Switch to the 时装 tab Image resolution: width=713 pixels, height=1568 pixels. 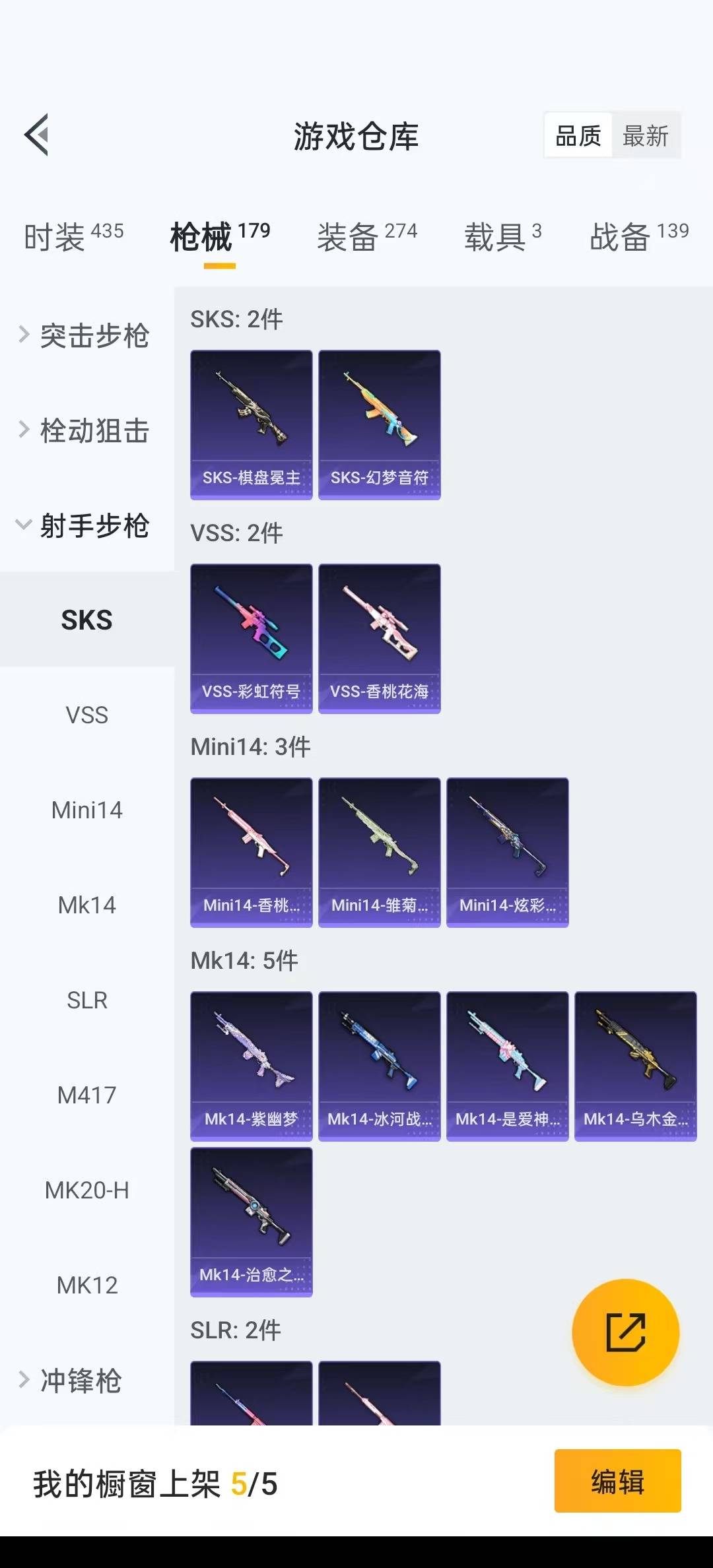[73, 237]
